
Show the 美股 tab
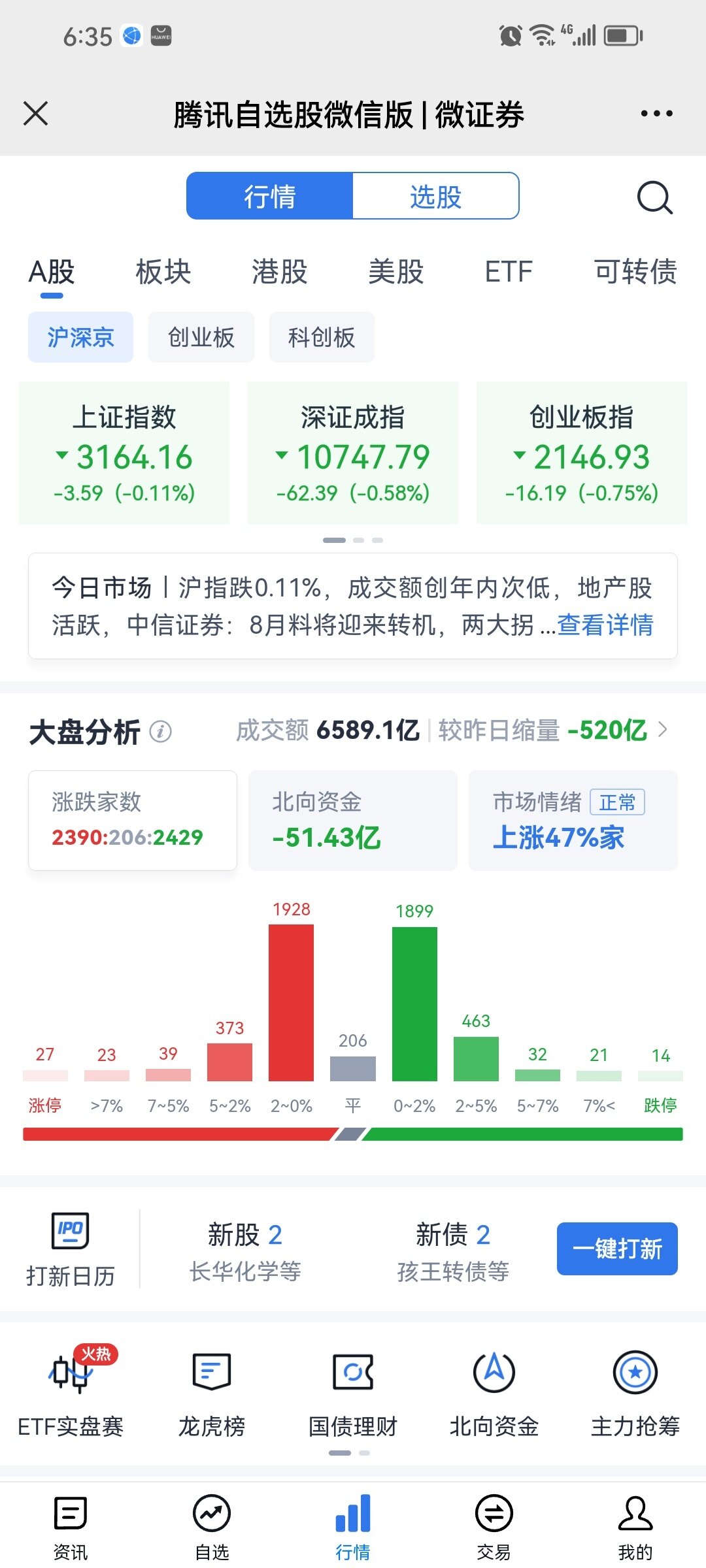(396, 272)
